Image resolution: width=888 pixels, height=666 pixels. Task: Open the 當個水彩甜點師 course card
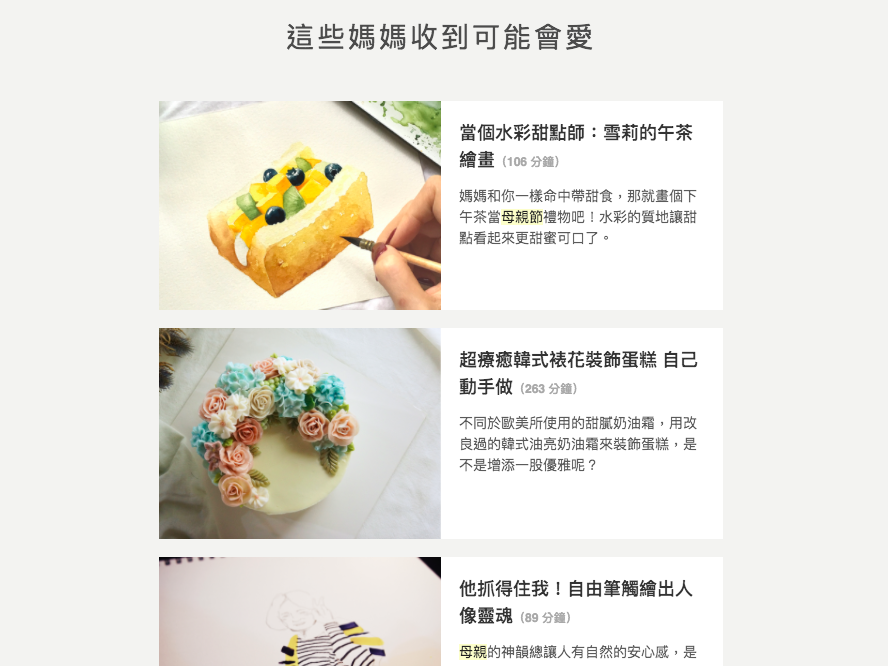[x=575, y=146]
